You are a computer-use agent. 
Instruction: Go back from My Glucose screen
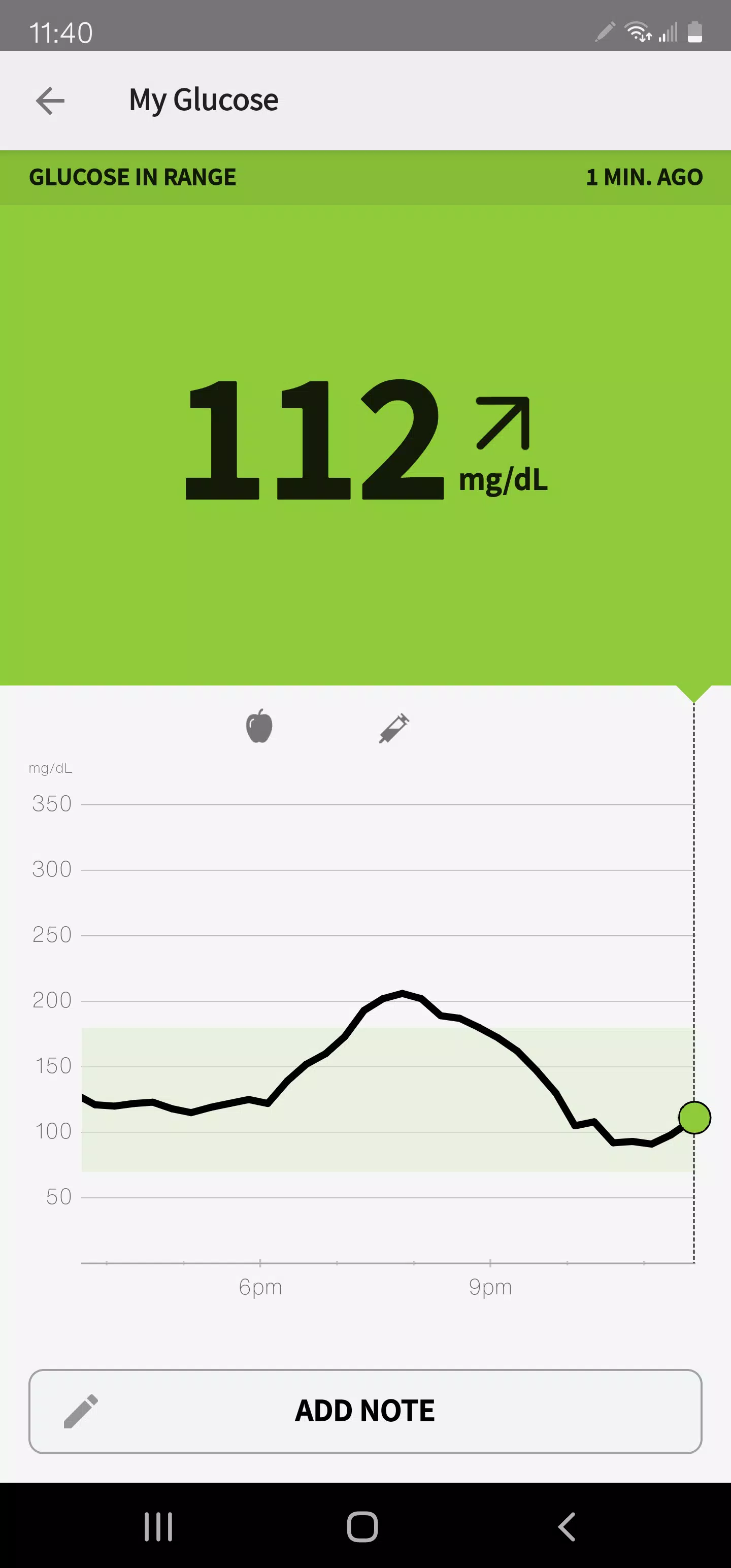pyautogui.click(x=50, y=101)
